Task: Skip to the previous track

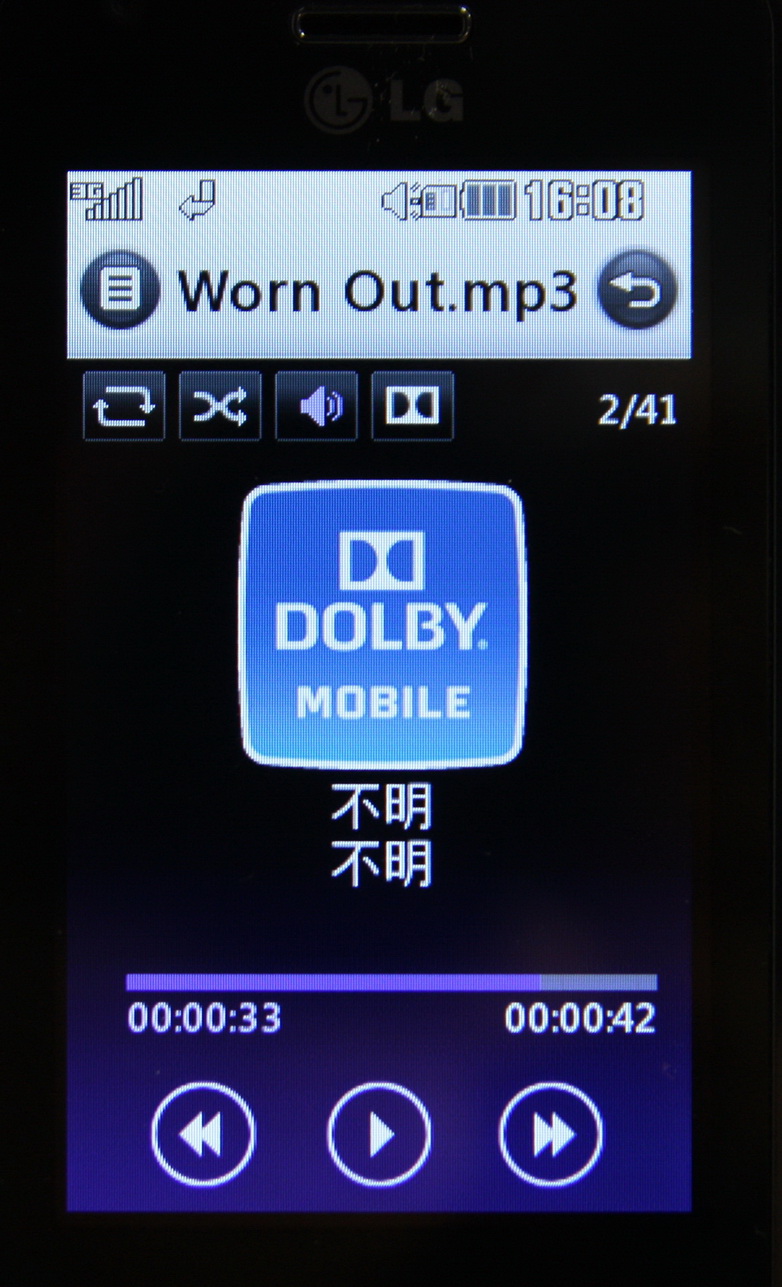Action: coord(203,1134)
